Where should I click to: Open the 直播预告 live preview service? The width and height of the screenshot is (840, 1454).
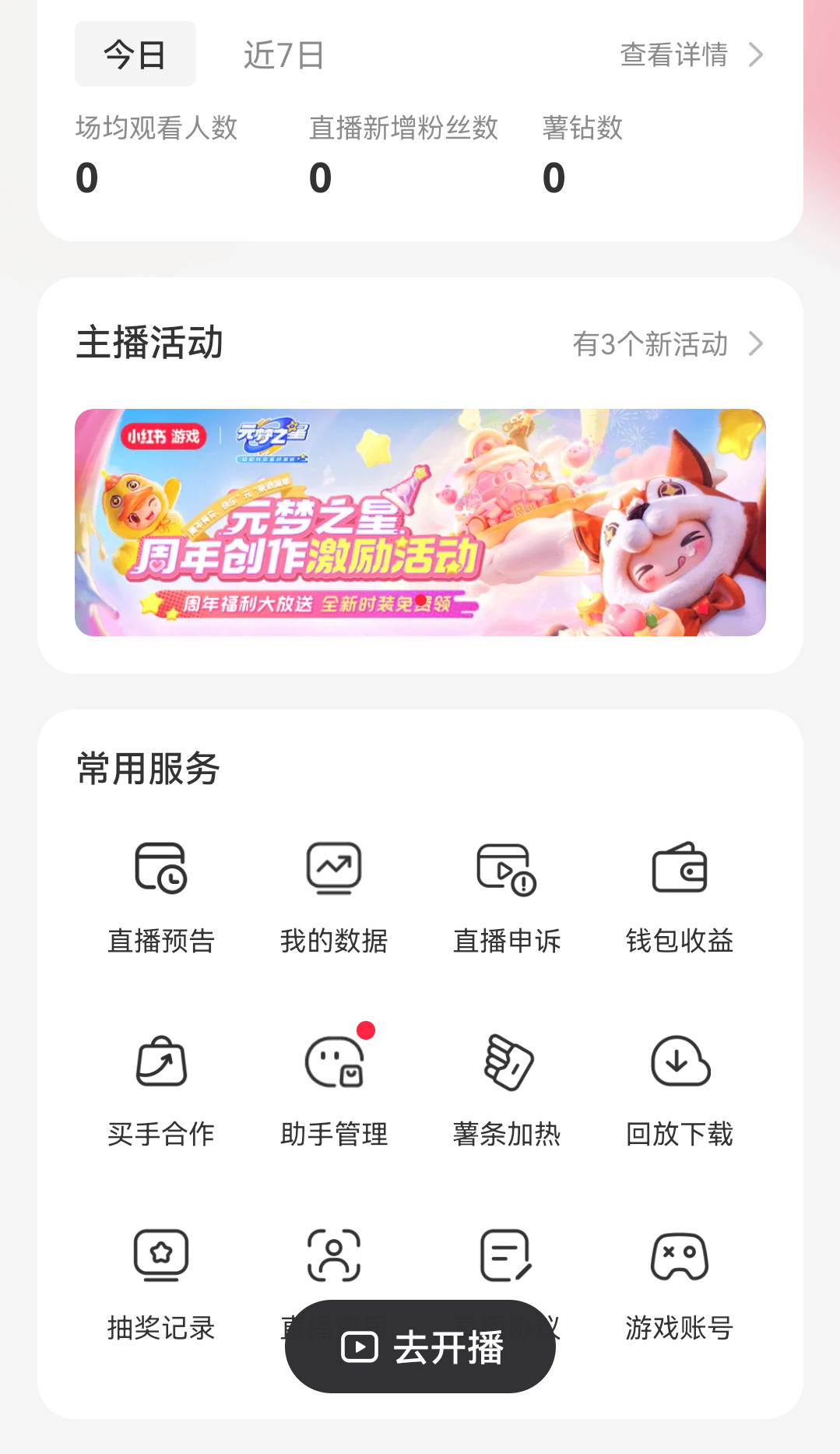160,896
